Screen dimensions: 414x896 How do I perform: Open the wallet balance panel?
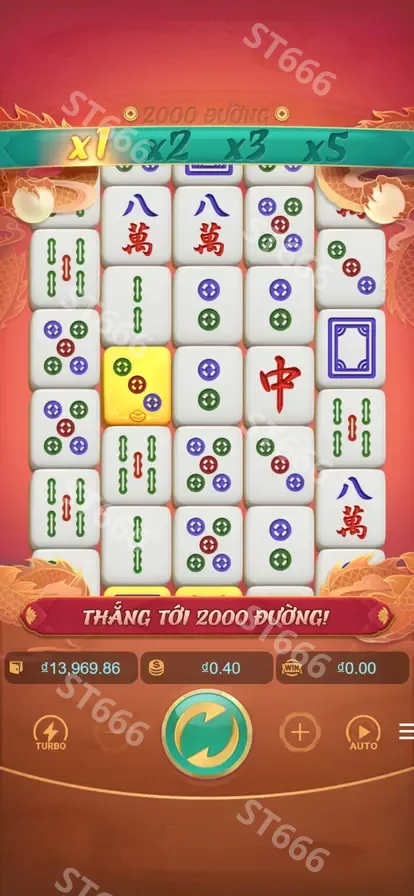[71, 668]
